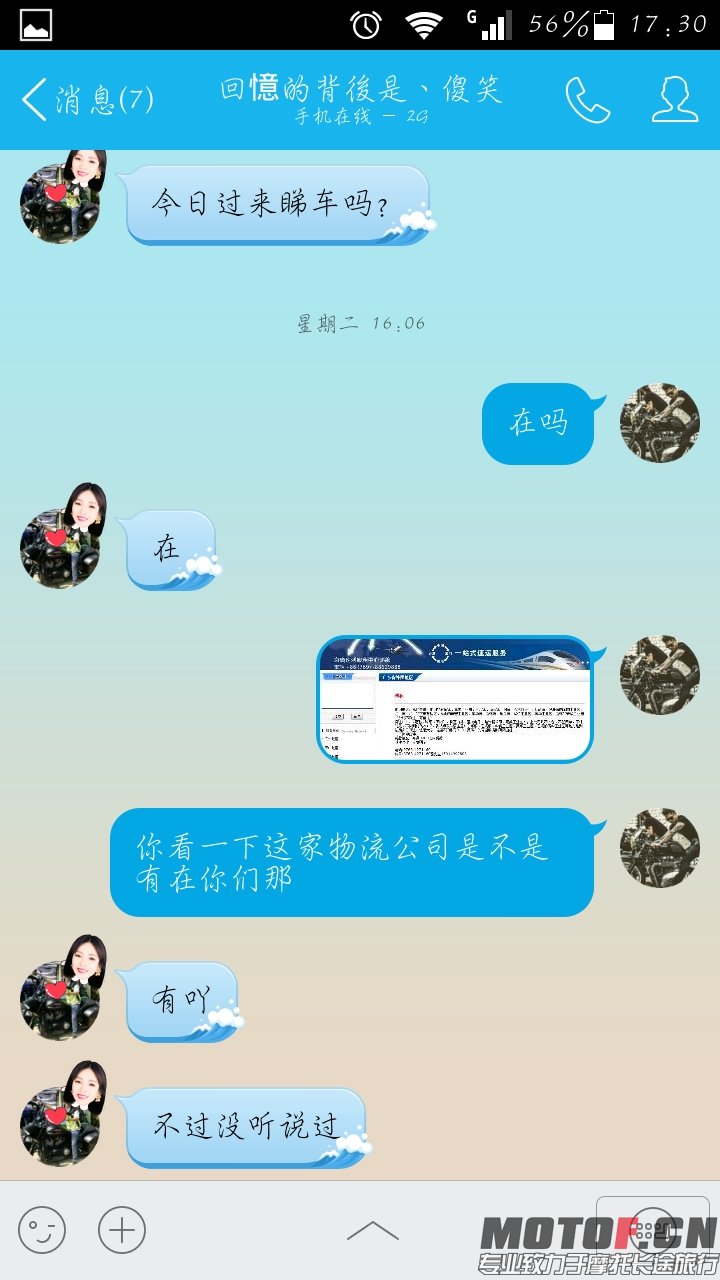
Task: Tap the plus attachment button
Action: [x=122, y=1230]
